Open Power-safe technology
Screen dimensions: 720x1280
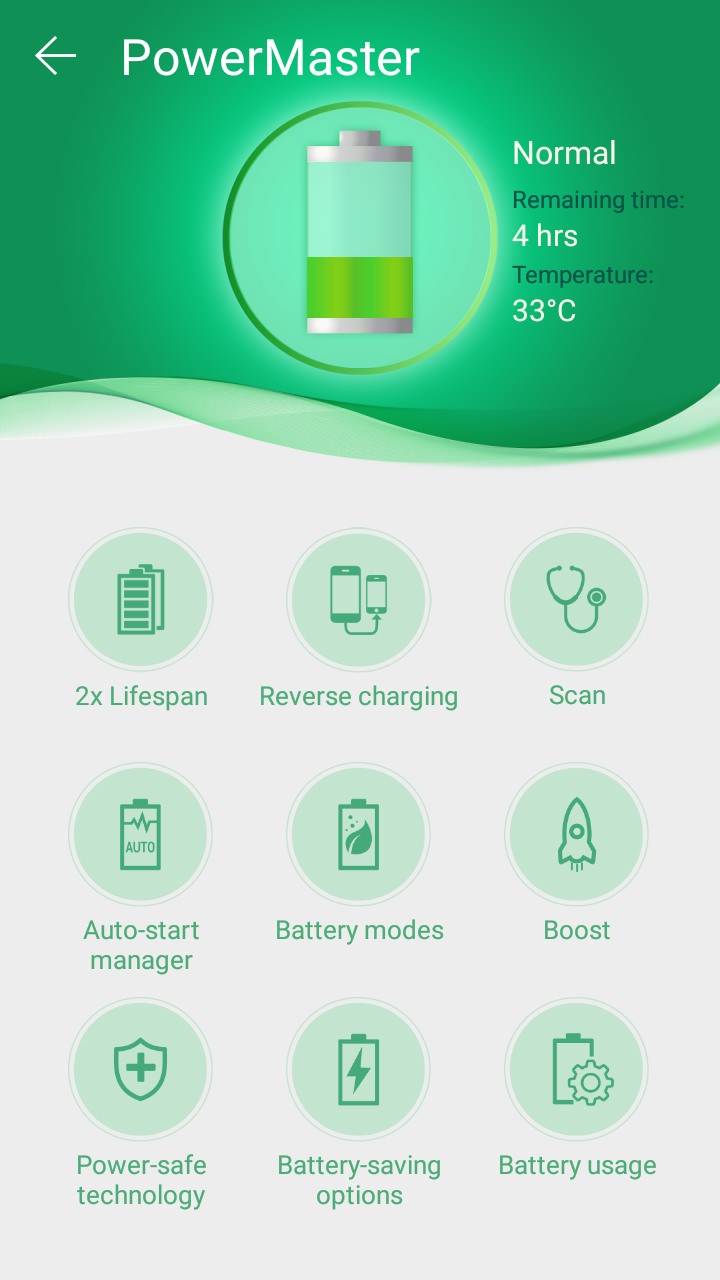coord(140,1068)
